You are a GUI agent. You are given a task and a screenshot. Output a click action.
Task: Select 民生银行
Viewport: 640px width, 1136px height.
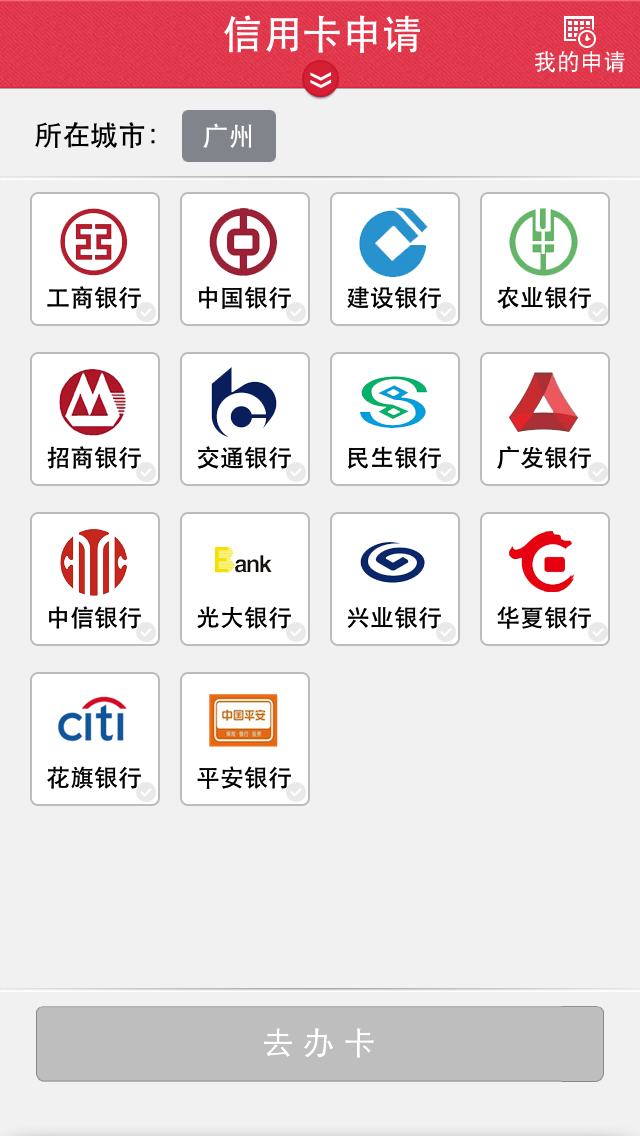click(x=395, y=419)
